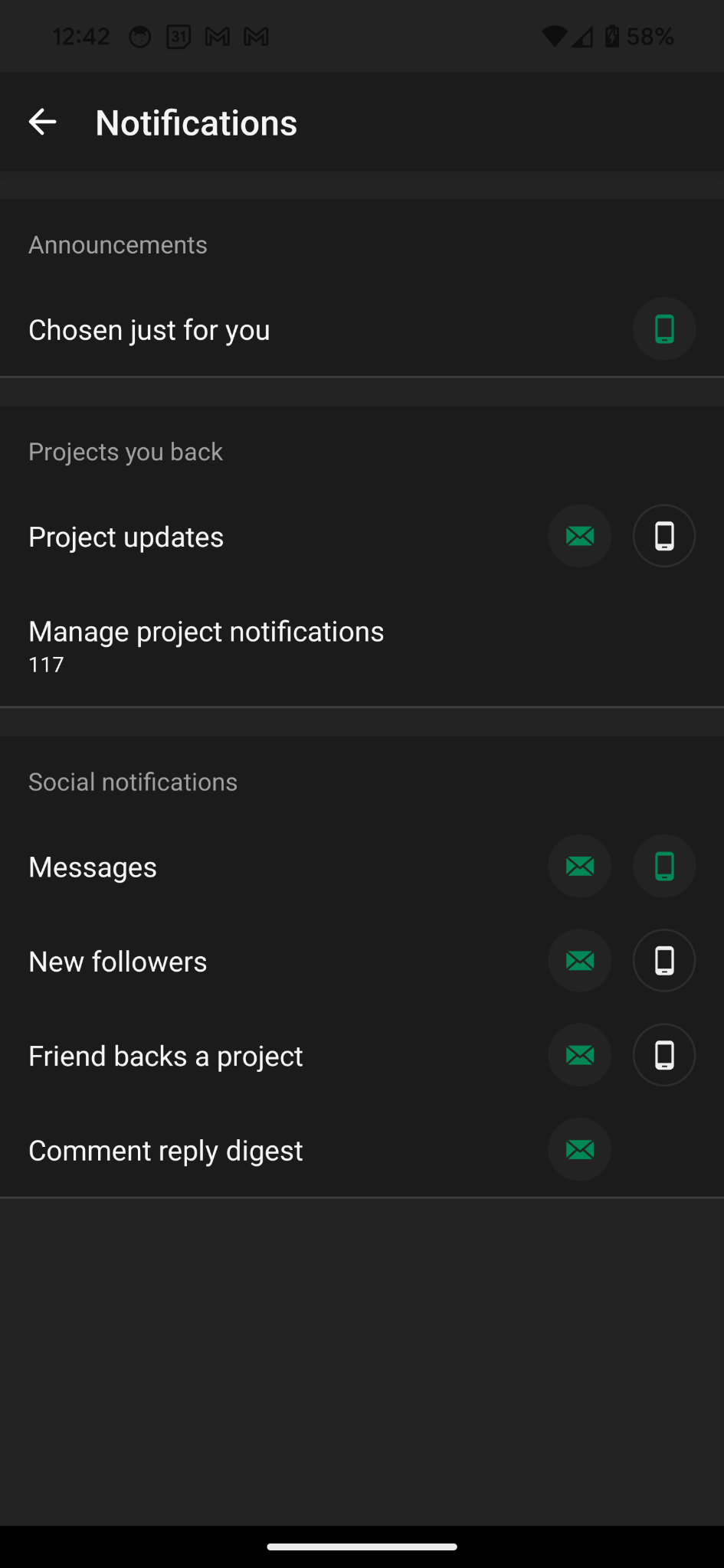Go back from Notifications
The width and height of the screenshot is (724, 1568).
pos(43,122)
